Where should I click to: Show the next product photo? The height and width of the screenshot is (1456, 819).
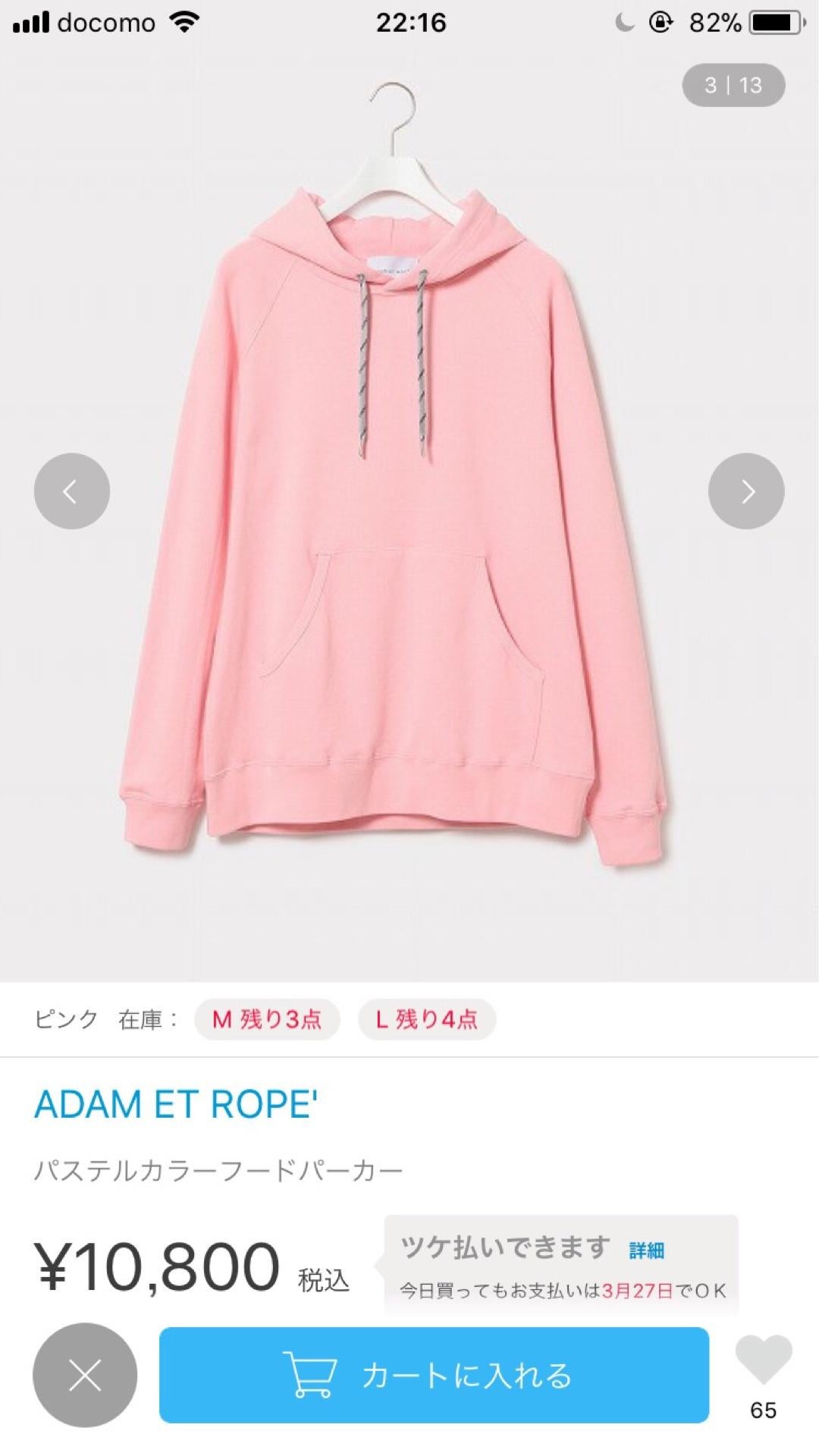[x=746, y=491]
